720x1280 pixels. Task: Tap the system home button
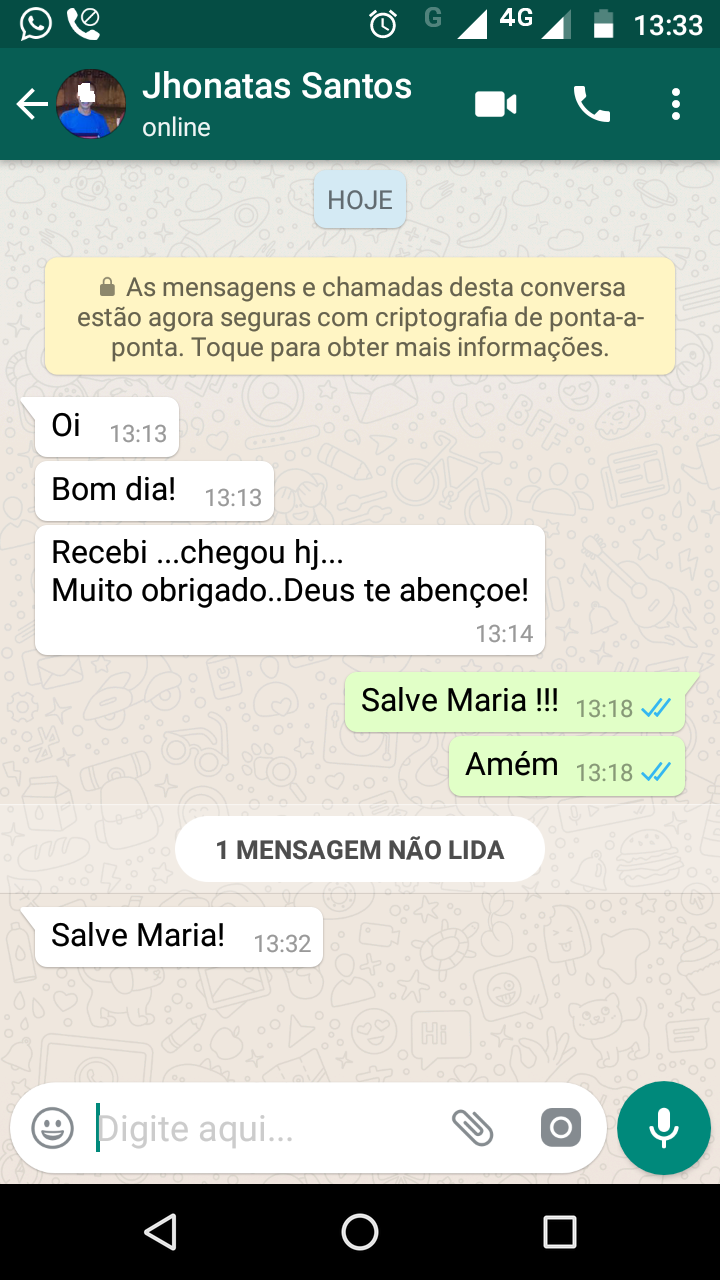click(360, 1232)
